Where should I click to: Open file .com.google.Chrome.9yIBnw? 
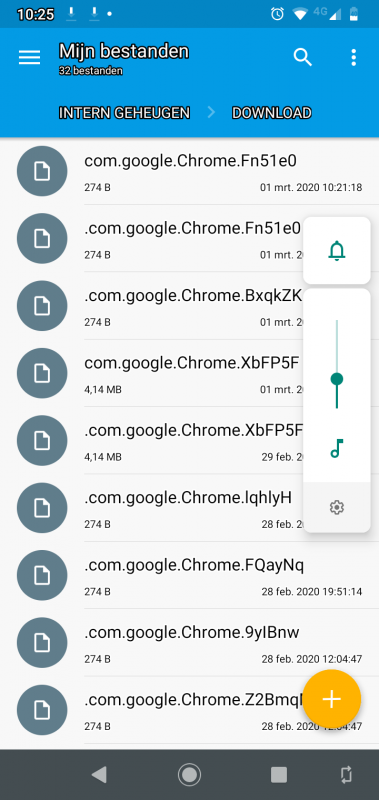(x=190, y=642)
